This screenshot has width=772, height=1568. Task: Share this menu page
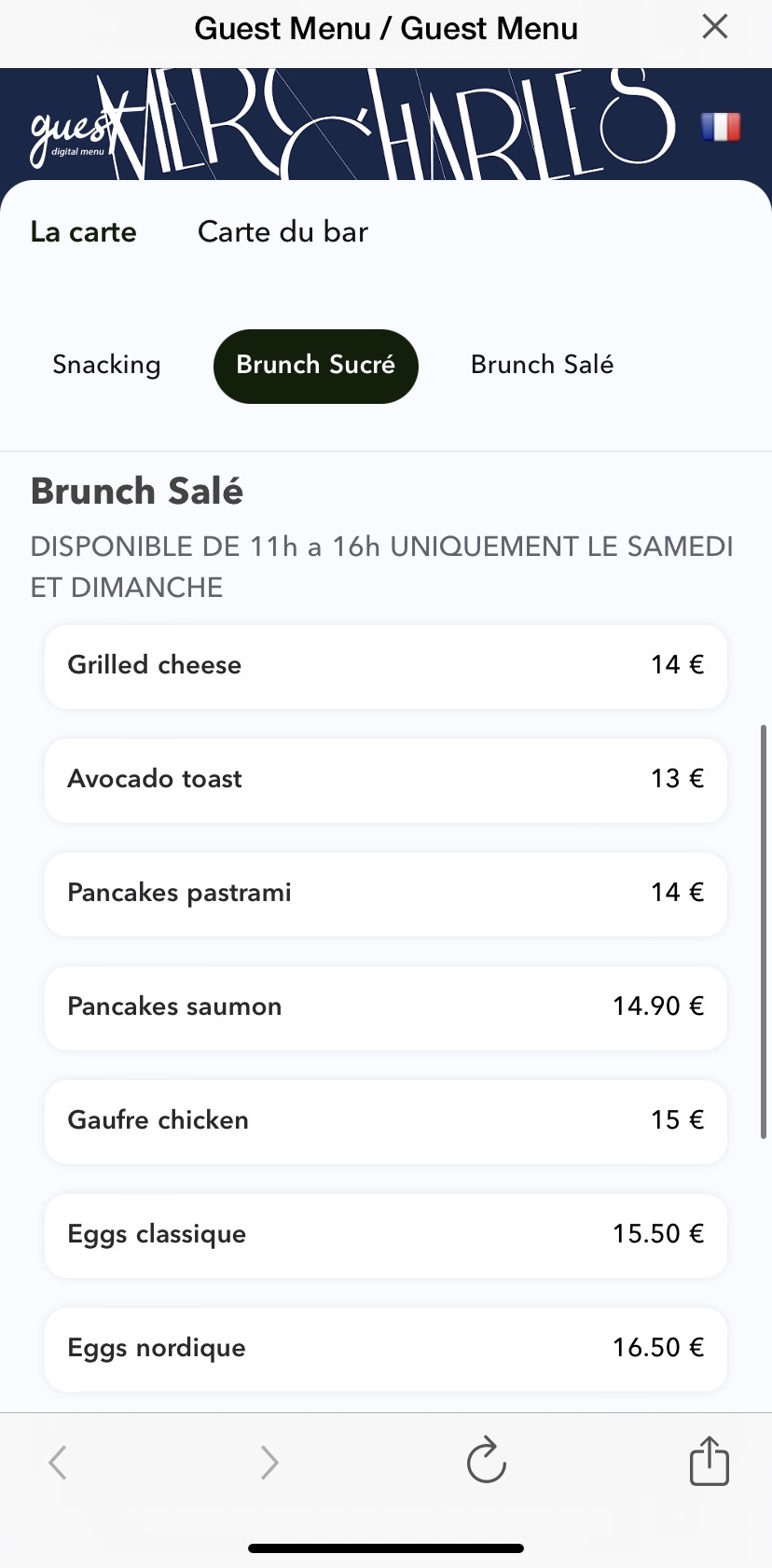tap(709, 1461)
